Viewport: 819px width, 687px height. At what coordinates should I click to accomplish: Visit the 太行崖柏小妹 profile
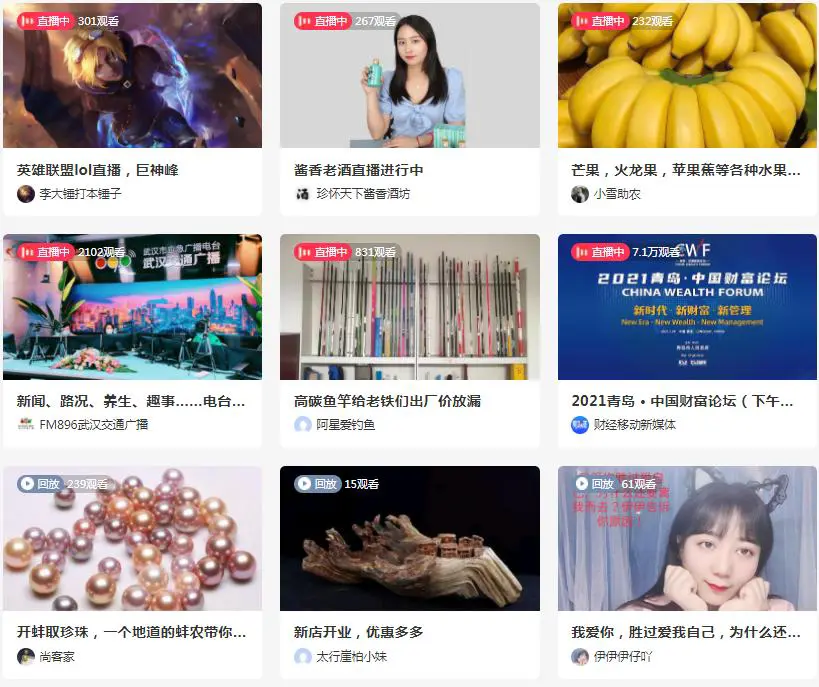click(351, 657)
